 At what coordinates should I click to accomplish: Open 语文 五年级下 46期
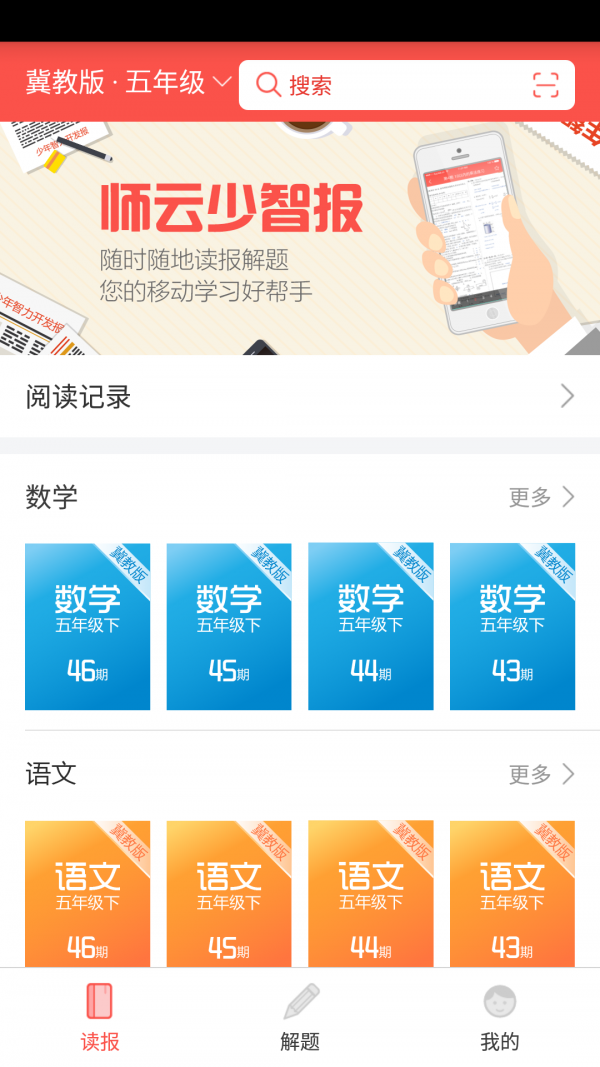tap(87, 894)
